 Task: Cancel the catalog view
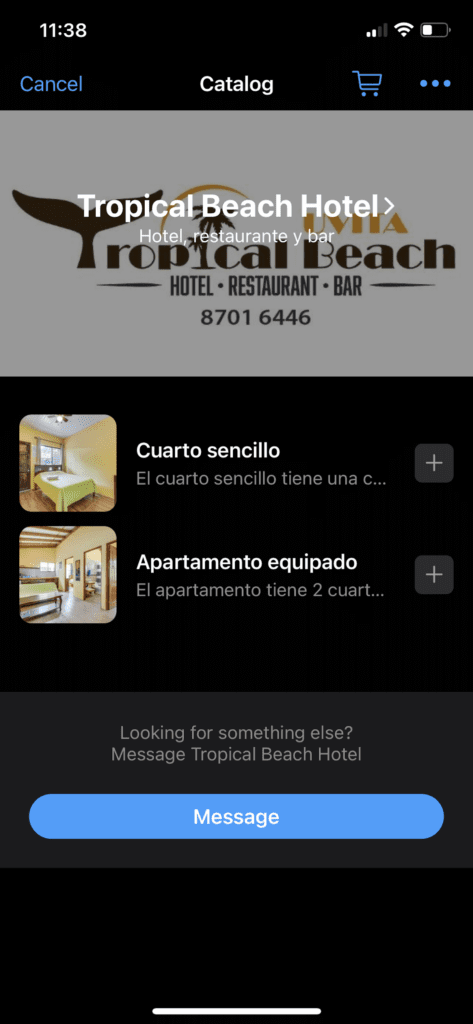(51, 84)
